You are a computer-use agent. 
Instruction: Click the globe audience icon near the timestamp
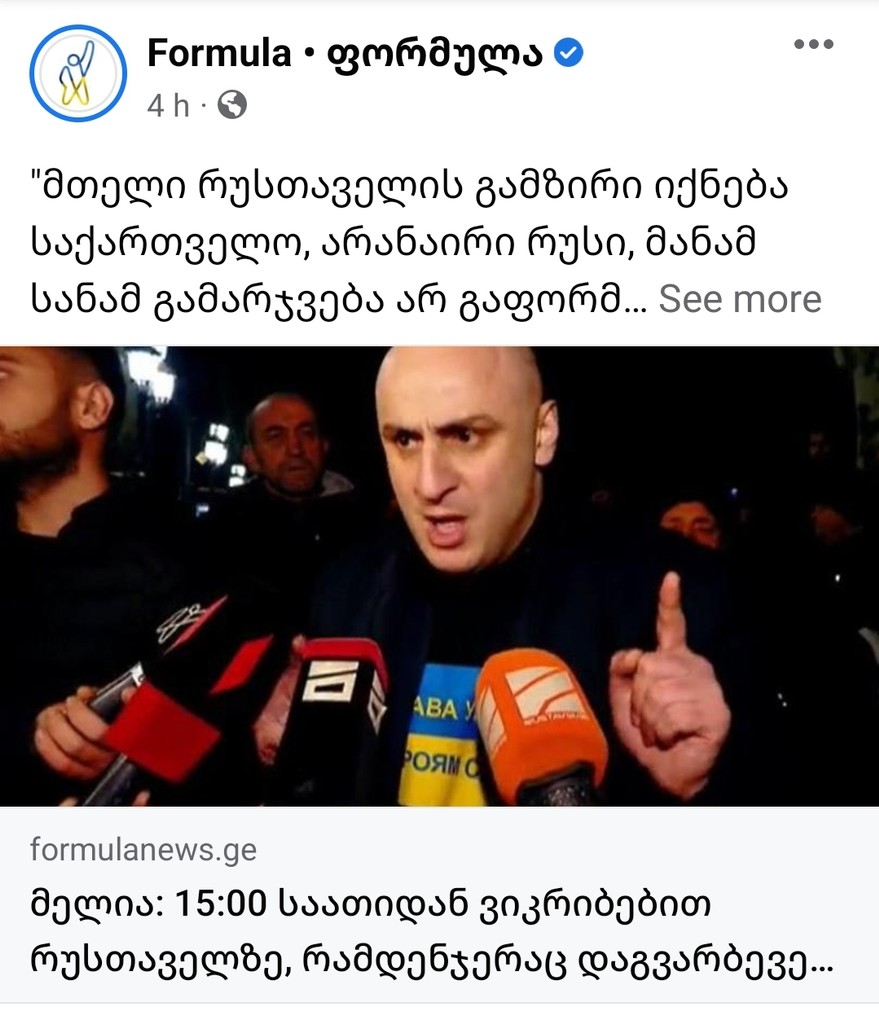coord(230,103)
